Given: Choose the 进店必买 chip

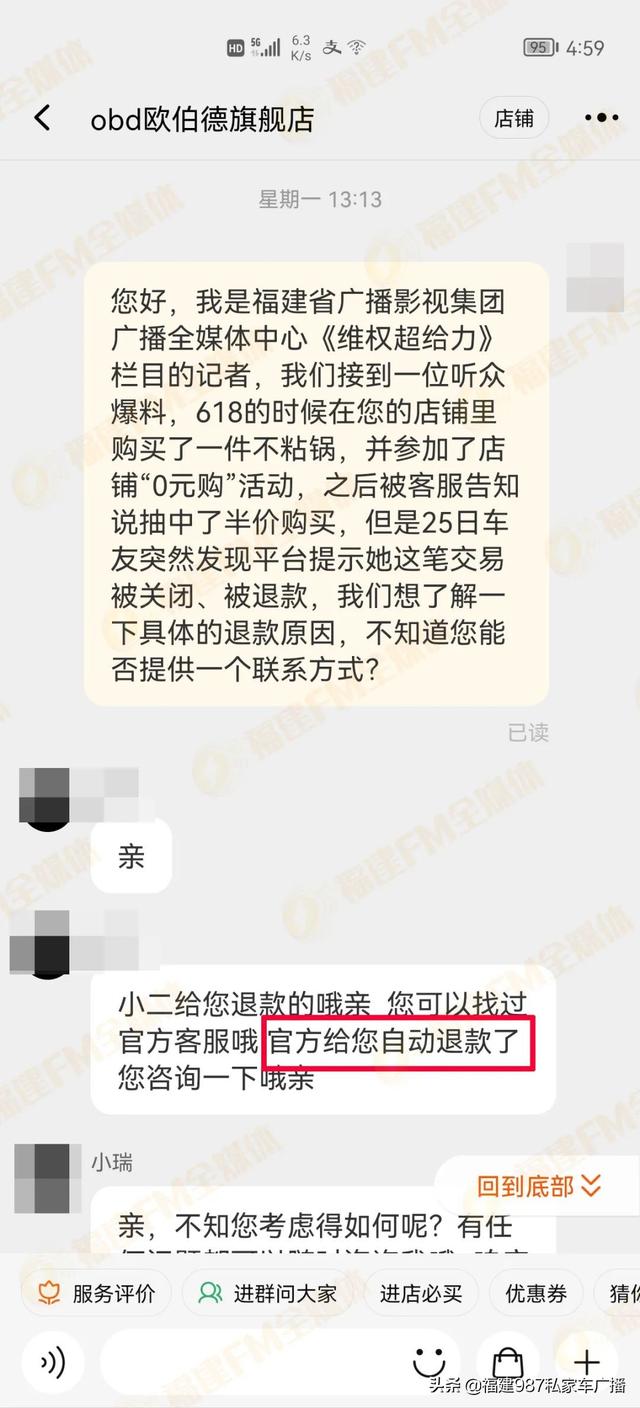Looking at the screenshot, I should tap(421, 1293).
